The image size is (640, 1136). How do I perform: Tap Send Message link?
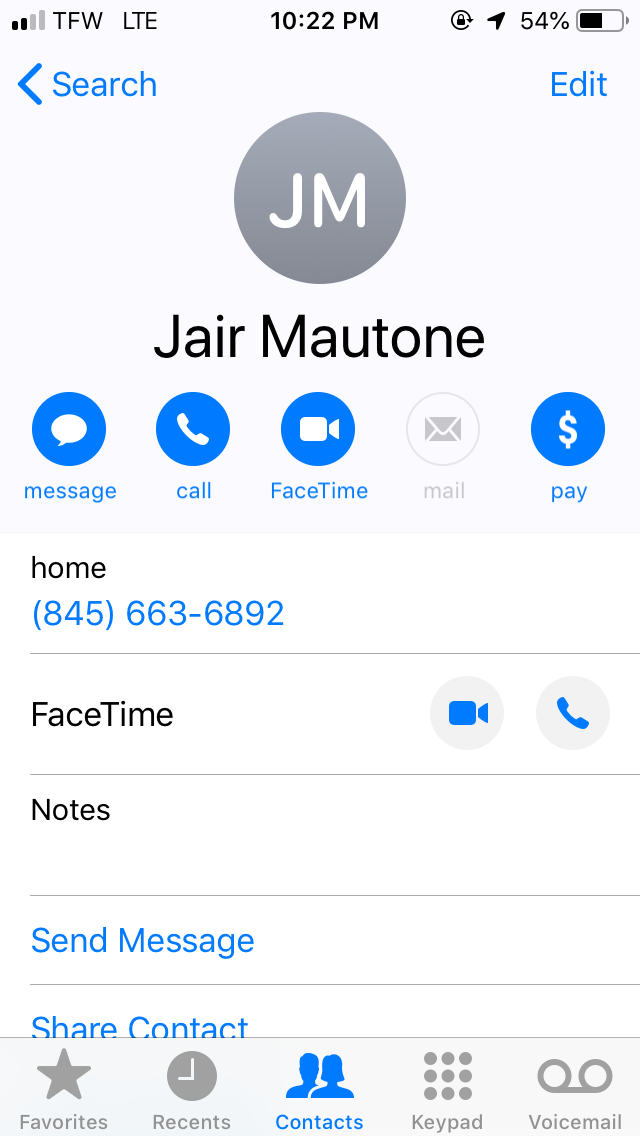click(143, 940)
